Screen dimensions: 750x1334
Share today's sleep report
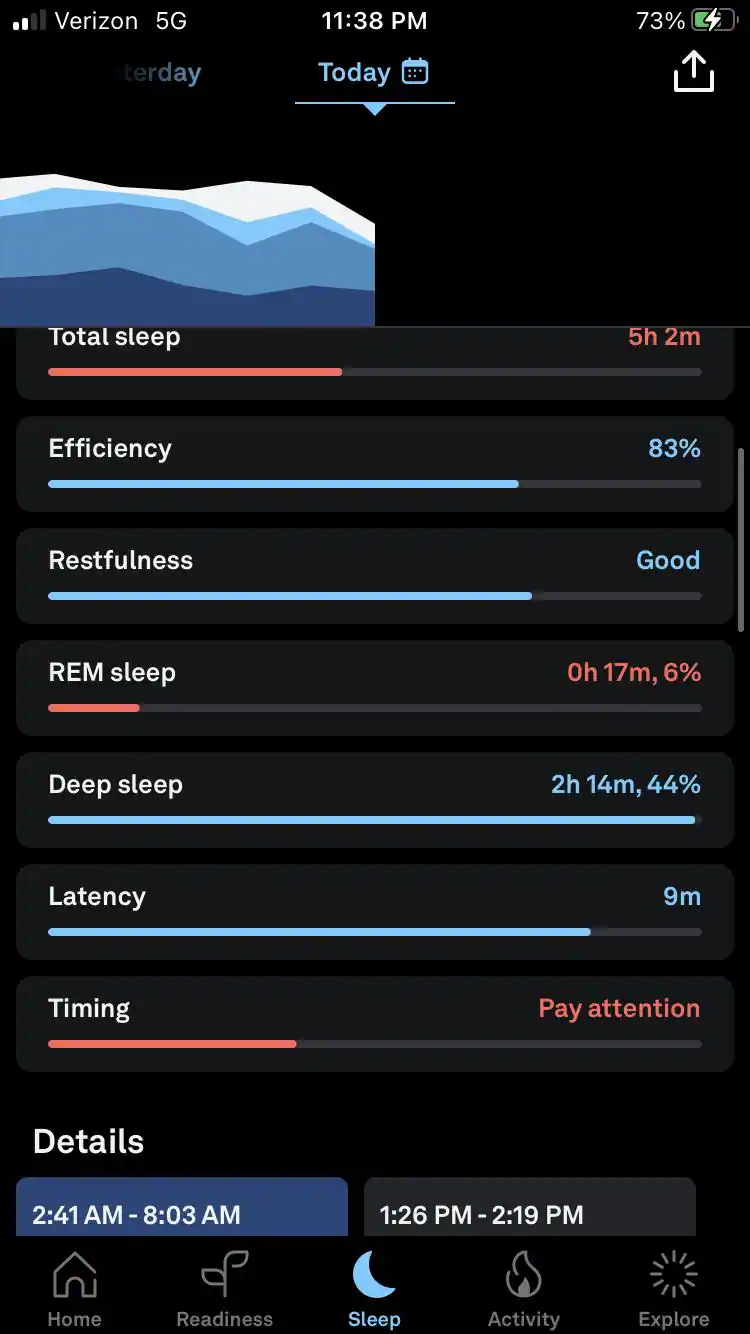[x=693, y=72]
